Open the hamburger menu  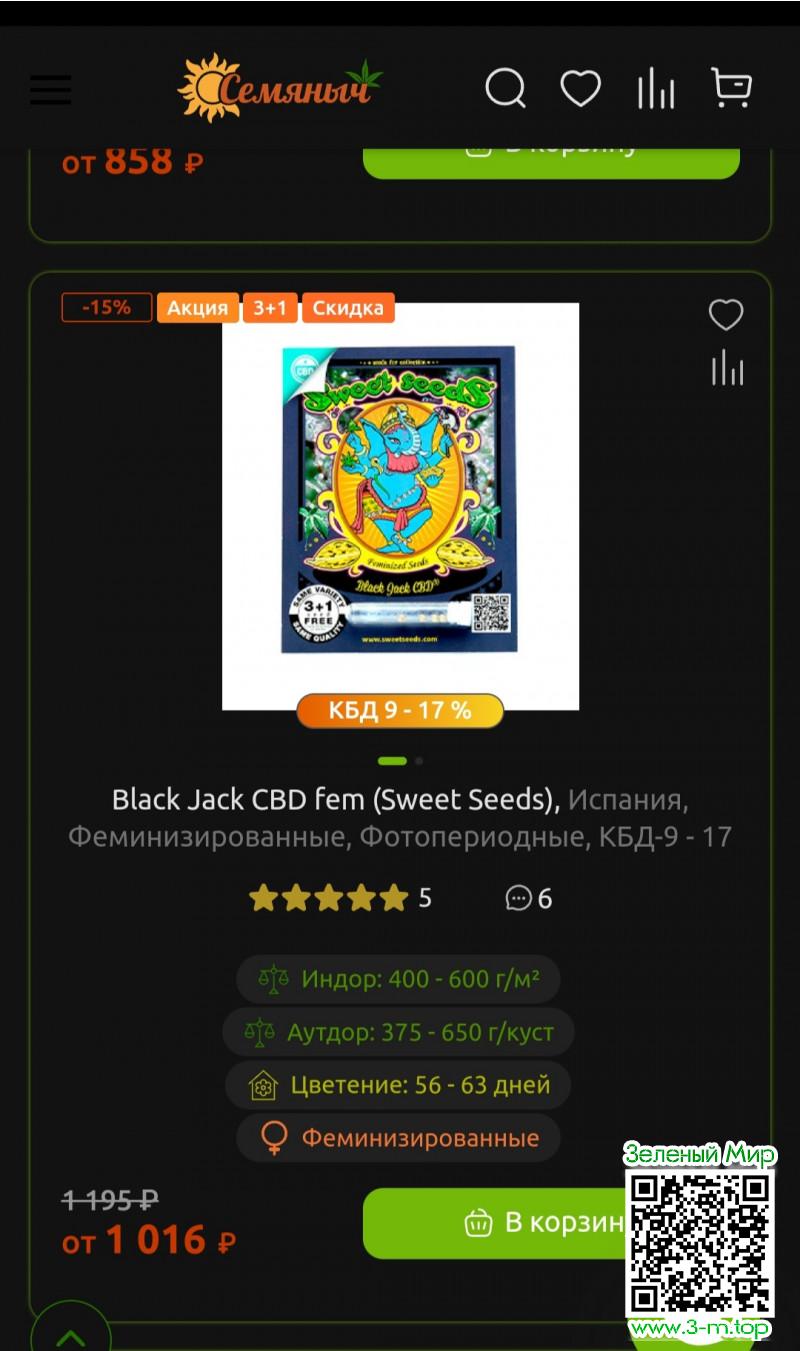coord(50,90)
